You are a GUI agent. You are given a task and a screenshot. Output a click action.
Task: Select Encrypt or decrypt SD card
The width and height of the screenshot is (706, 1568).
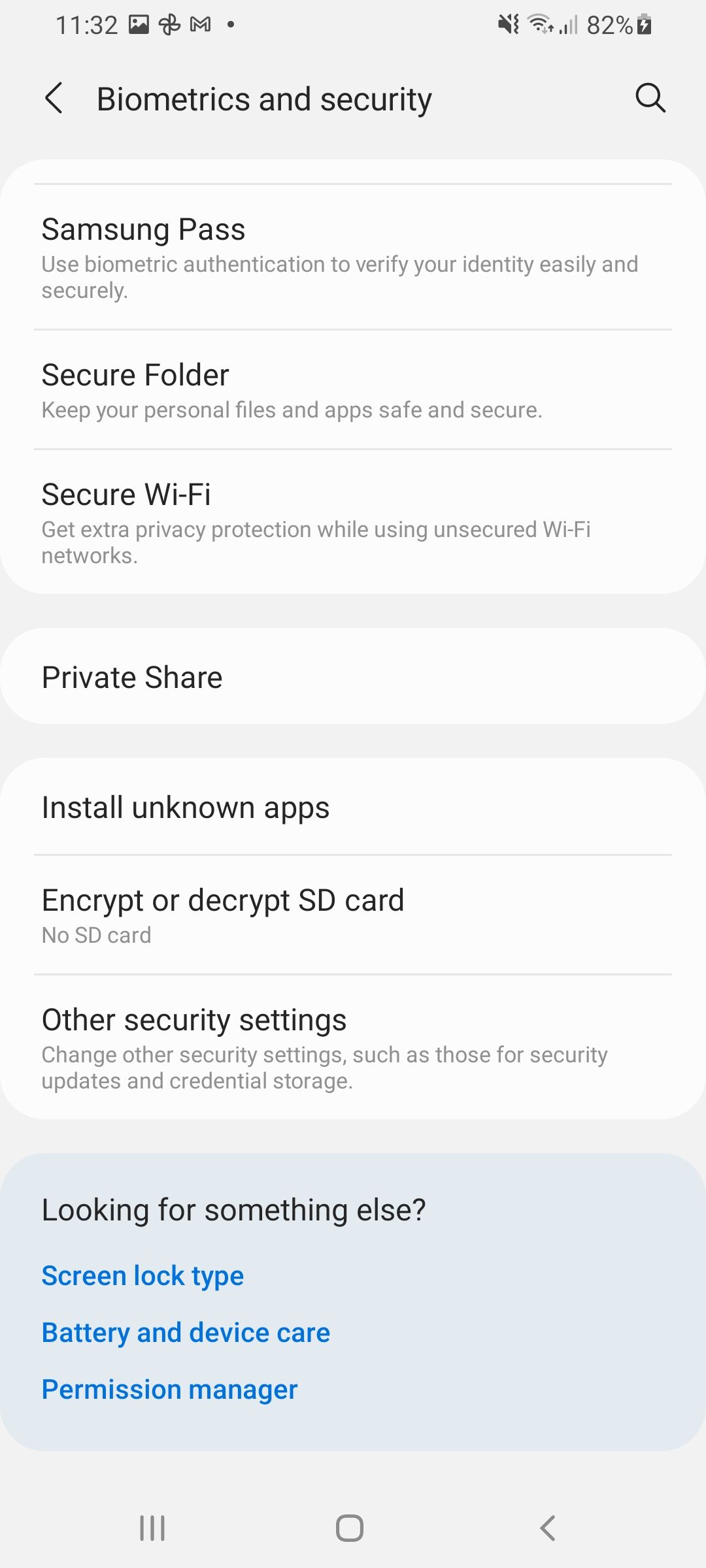353,915
